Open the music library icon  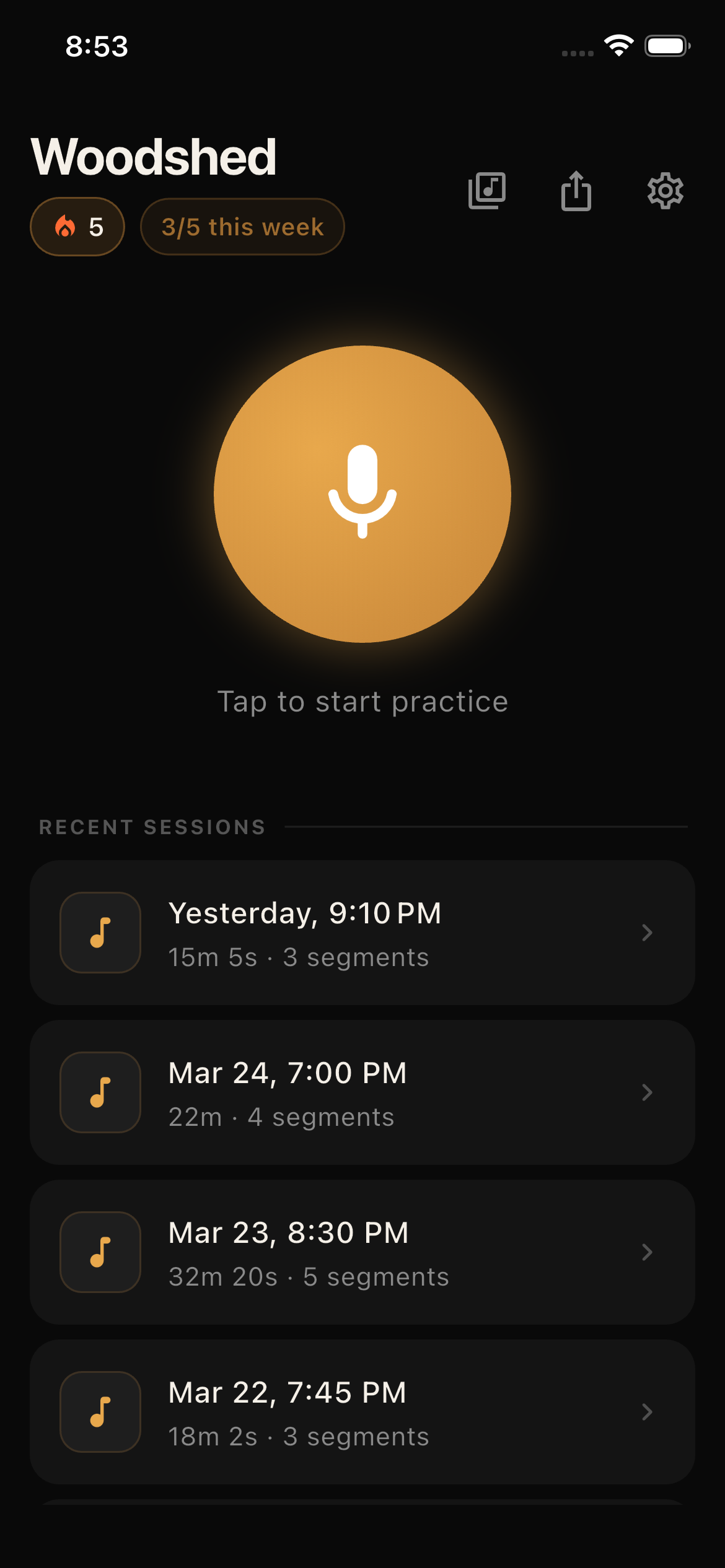pyautogui.click(x=487, y=191)
